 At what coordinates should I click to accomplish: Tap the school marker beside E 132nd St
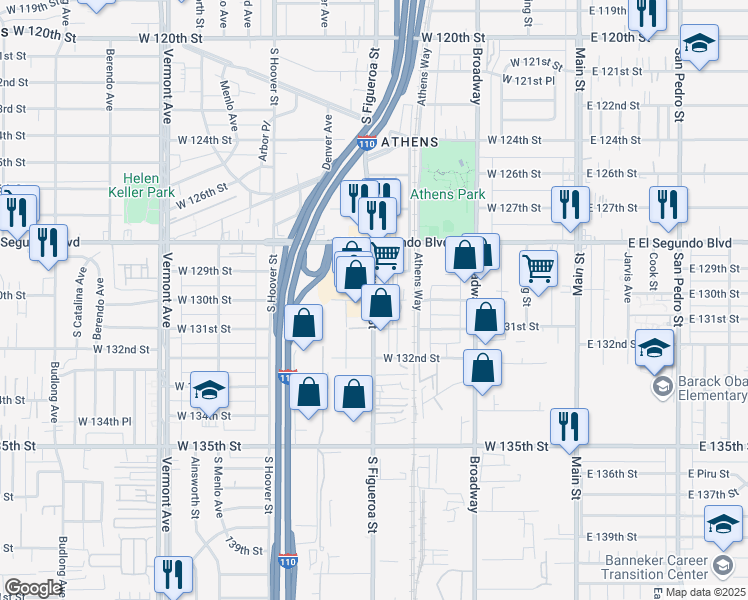[x=654, y=348]
